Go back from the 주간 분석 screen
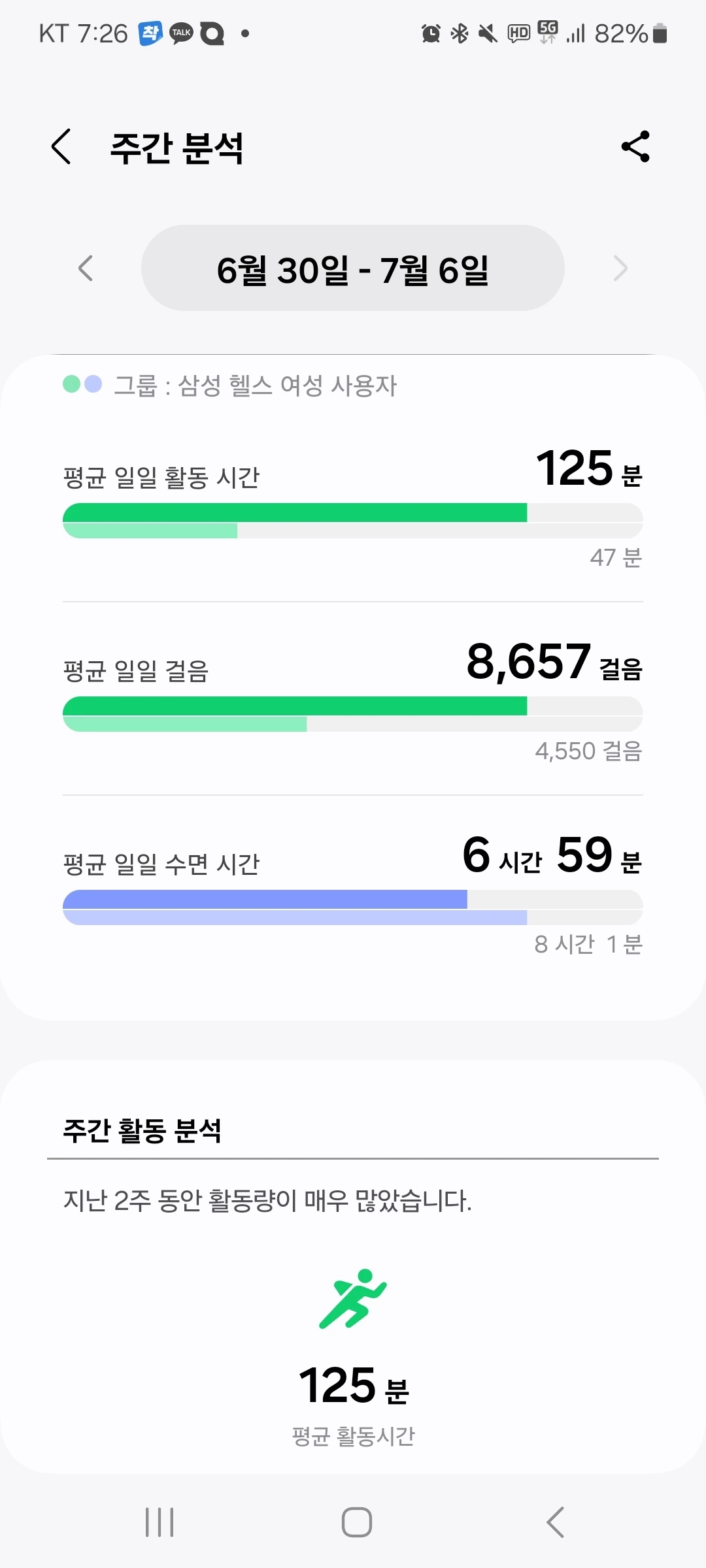The image size is (706, 1568). [x=61, y=146]
